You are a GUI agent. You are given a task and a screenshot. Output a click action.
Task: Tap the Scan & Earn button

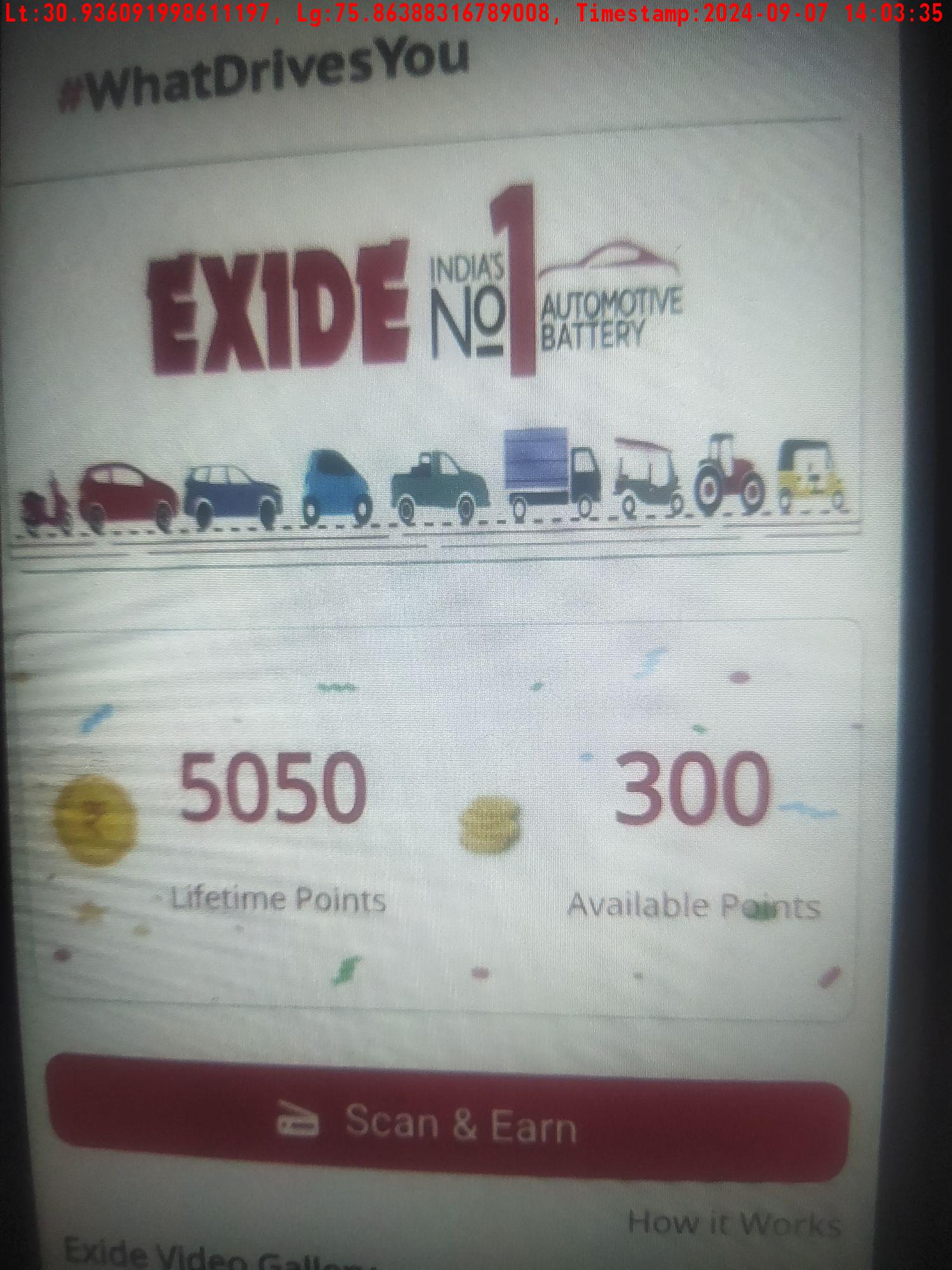(x=448, y=1123)
